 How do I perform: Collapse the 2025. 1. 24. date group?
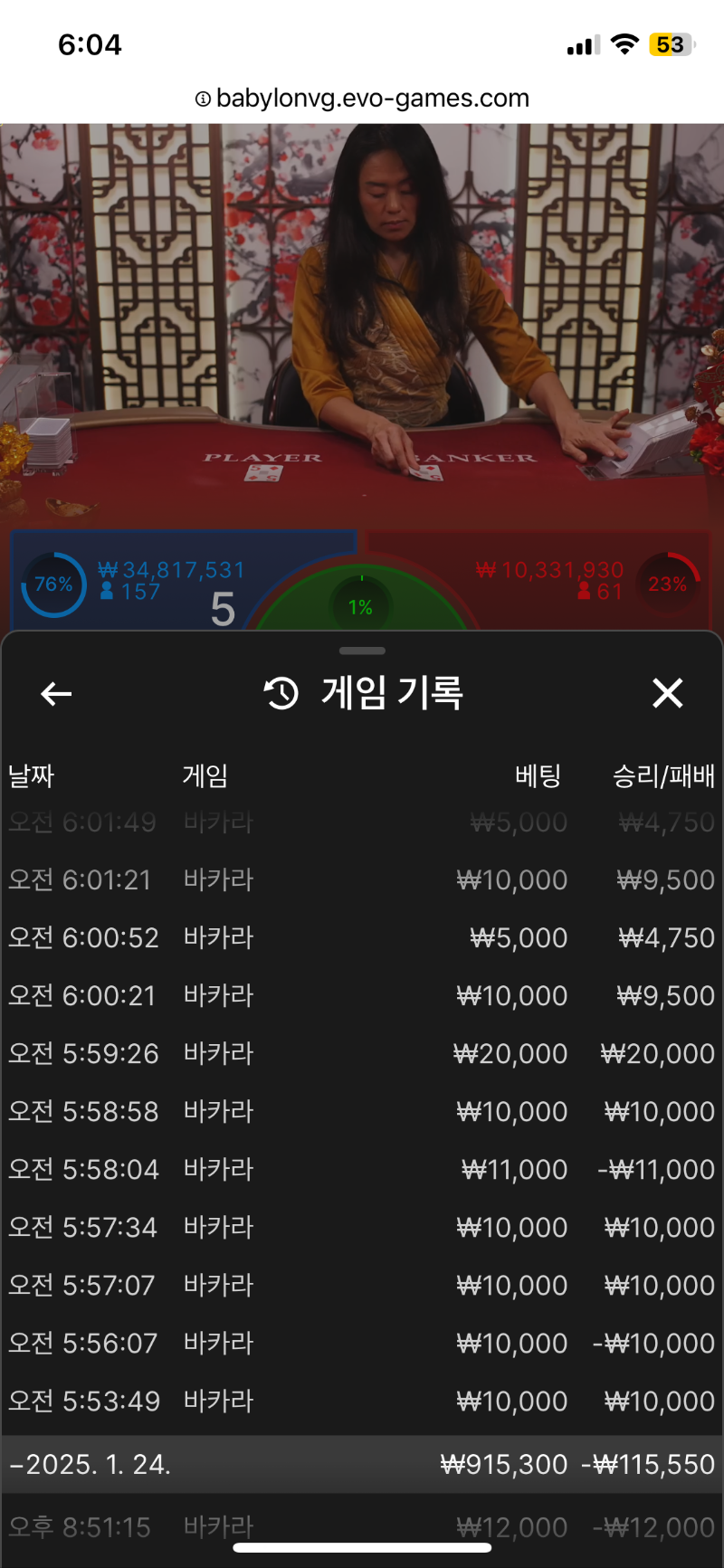[90, 1465]
